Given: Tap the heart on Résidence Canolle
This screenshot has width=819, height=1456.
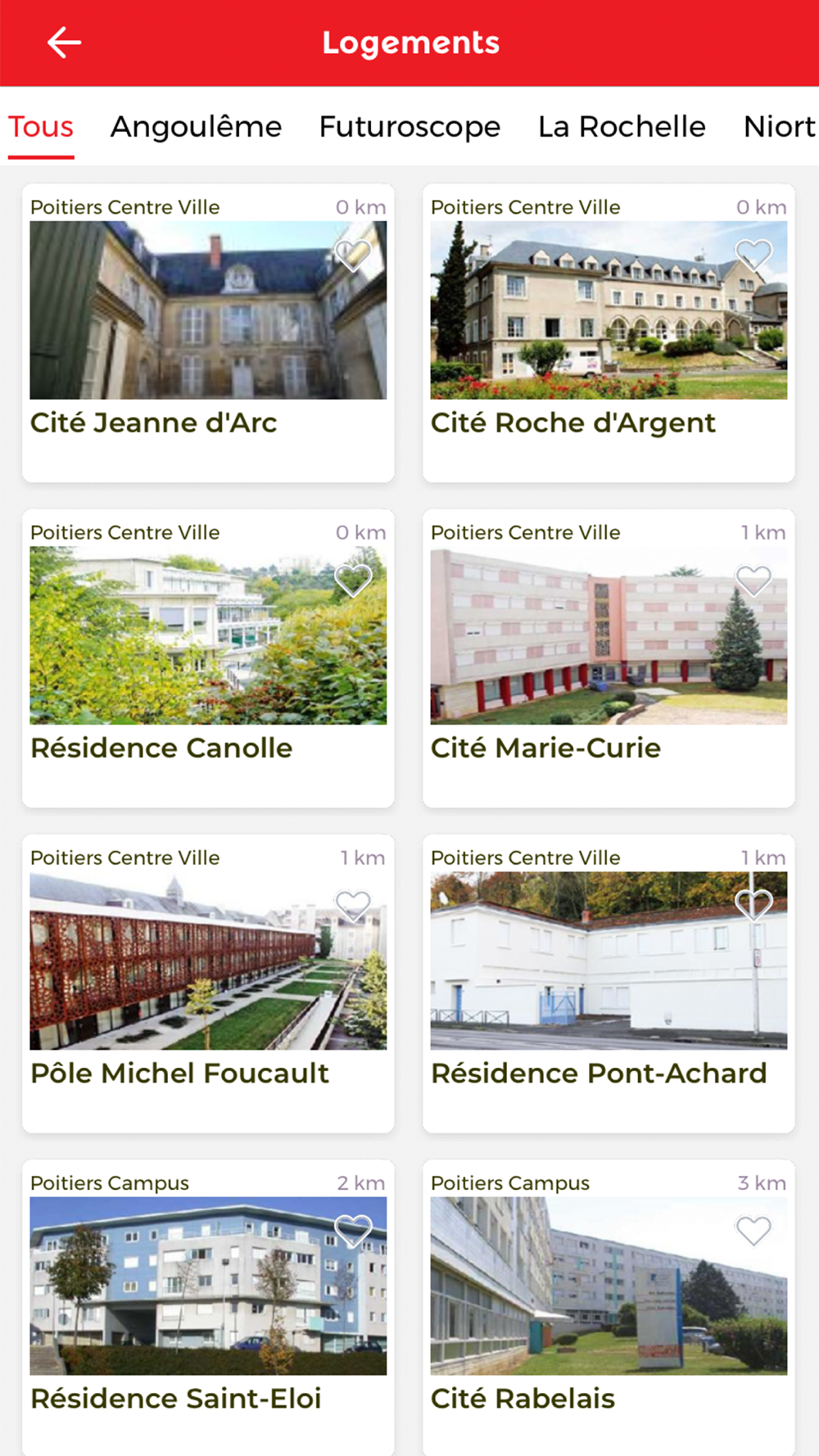Looking at the screenshot, I should 354,581.
